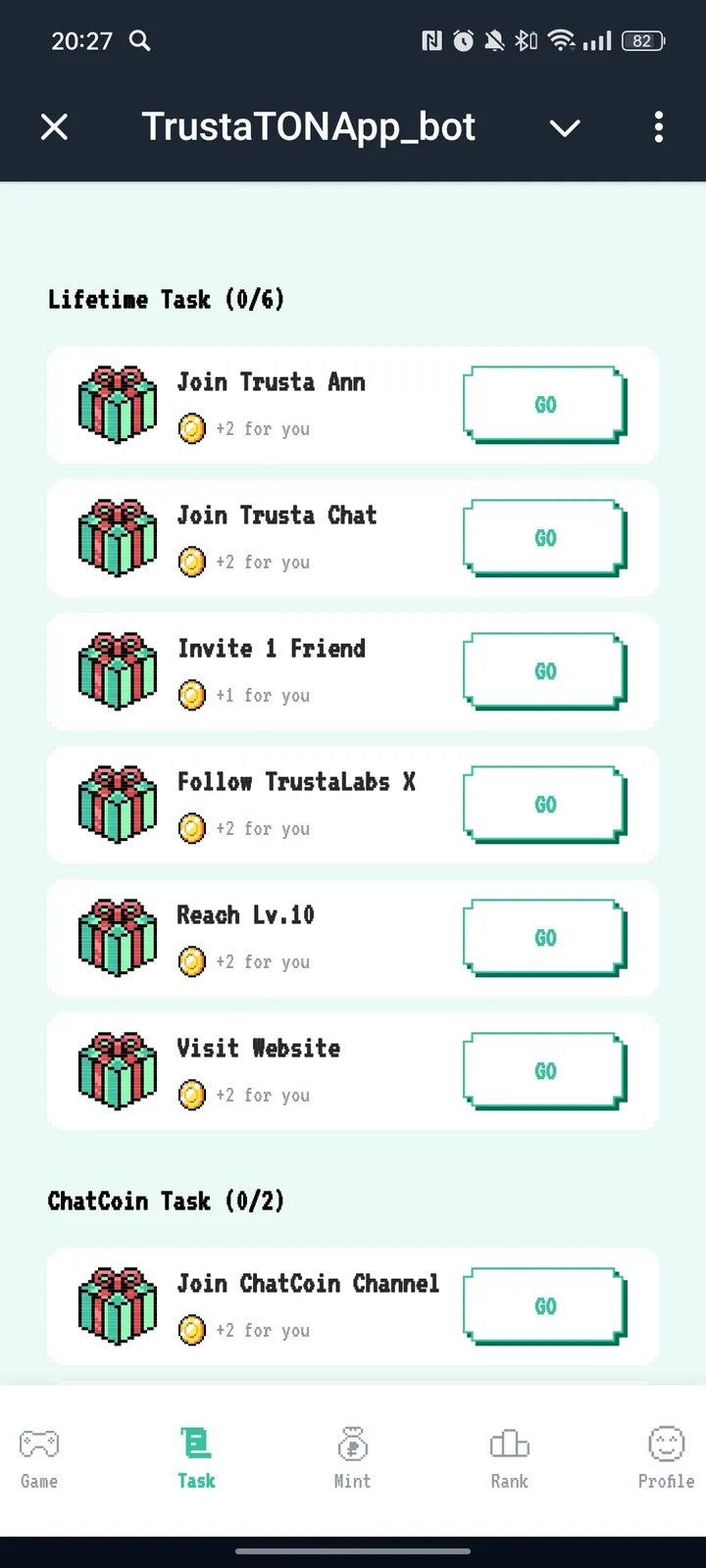Click the gift icon beside Visit Website
This screenshot has width=706, height=1568.
tap(118, 1070)
